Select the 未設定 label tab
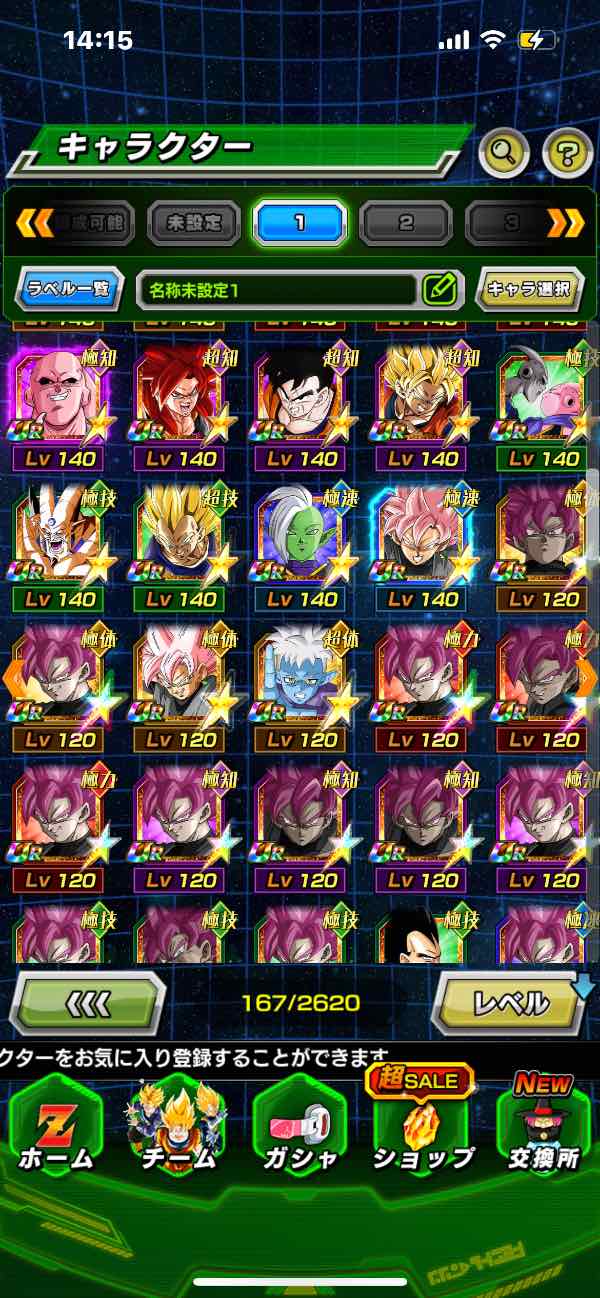 point(194,223)
